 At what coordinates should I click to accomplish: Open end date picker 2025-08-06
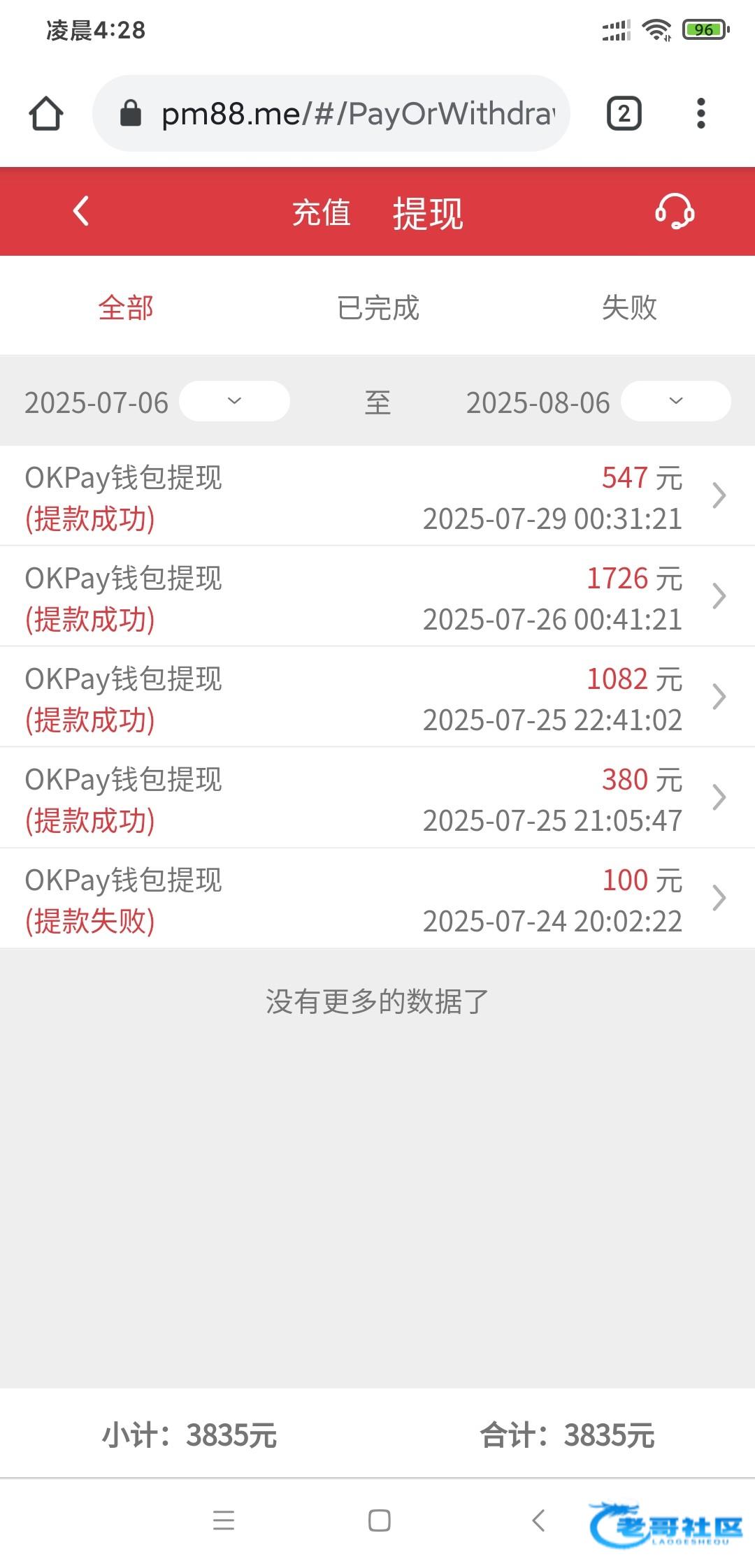(675, 401)
